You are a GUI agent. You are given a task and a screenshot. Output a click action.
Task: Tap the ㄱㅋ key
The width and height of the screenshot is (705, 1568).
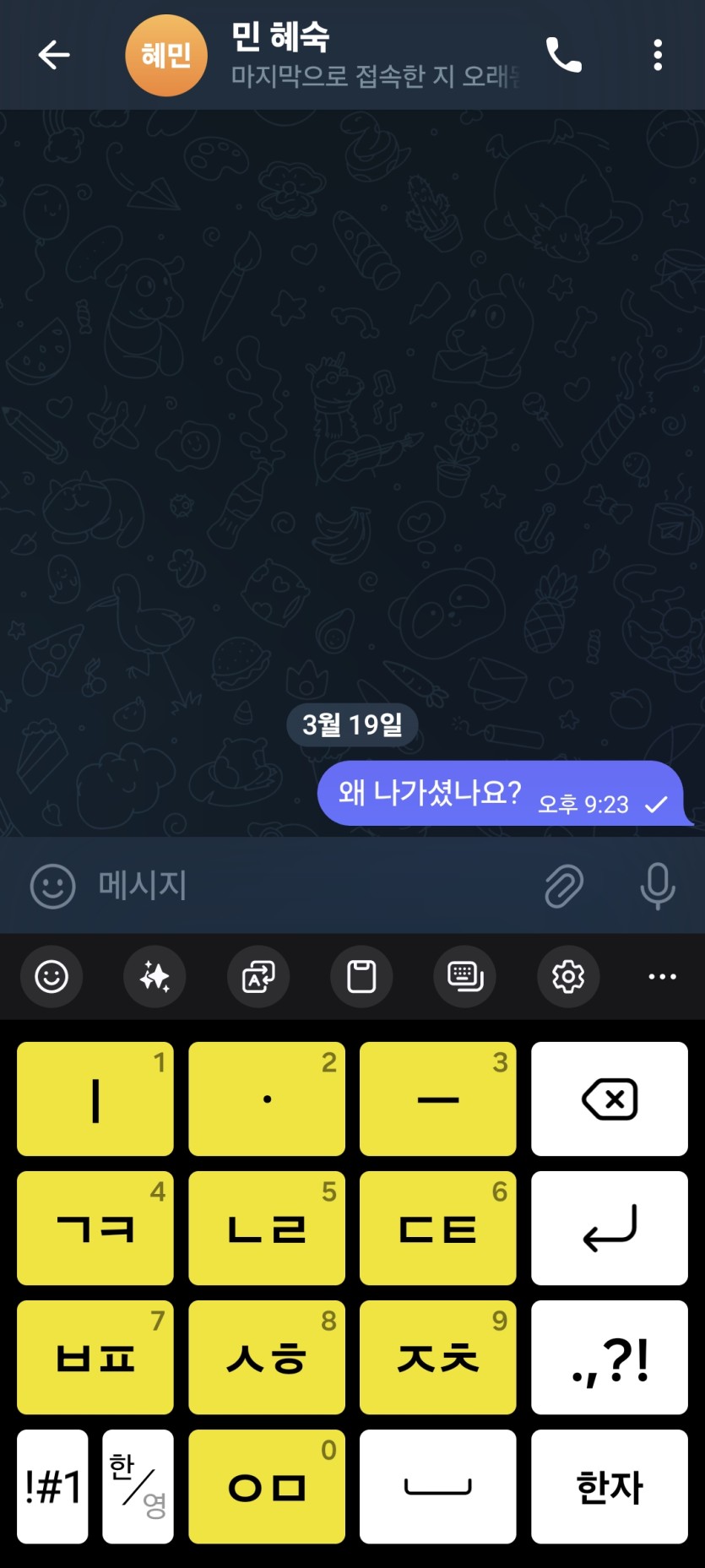(95, 1229)
